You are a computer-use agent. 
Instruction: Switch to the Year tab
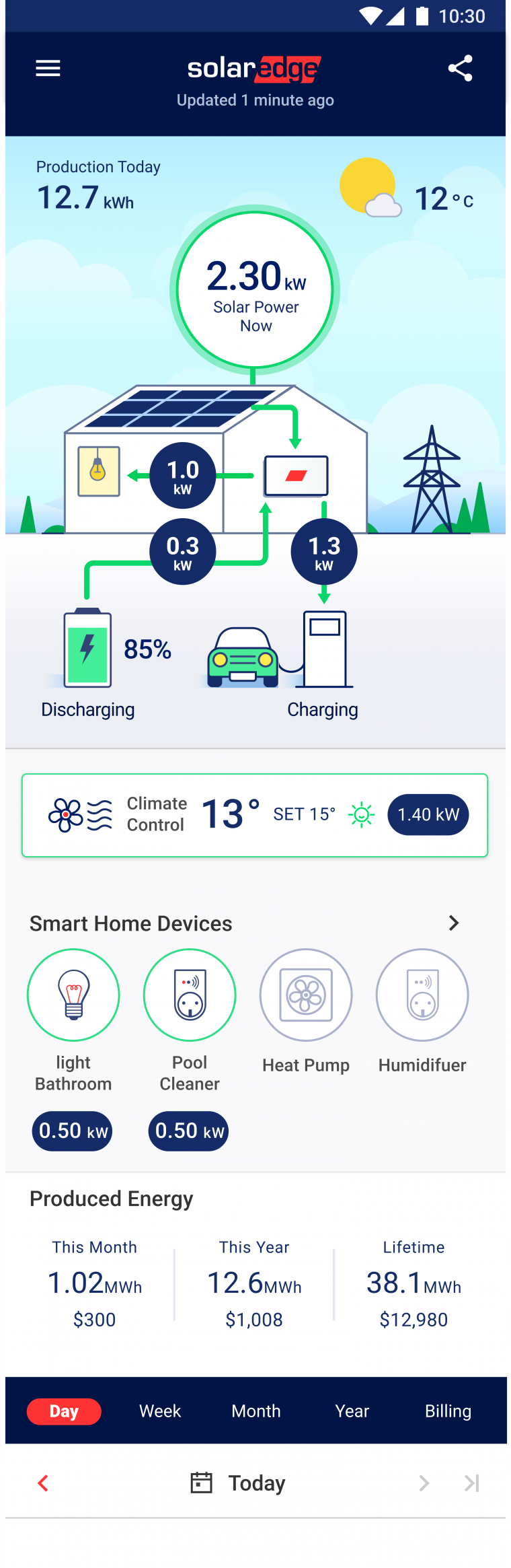(x=352, y=1411)
